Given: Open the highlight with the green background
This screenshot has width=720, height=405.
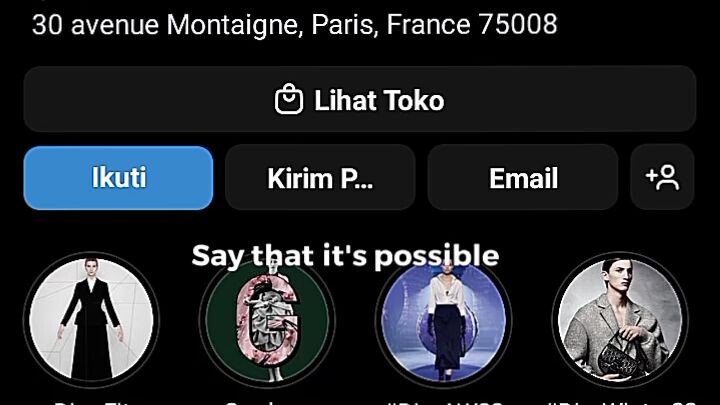Looking at the screenshot, I should 267,320.
